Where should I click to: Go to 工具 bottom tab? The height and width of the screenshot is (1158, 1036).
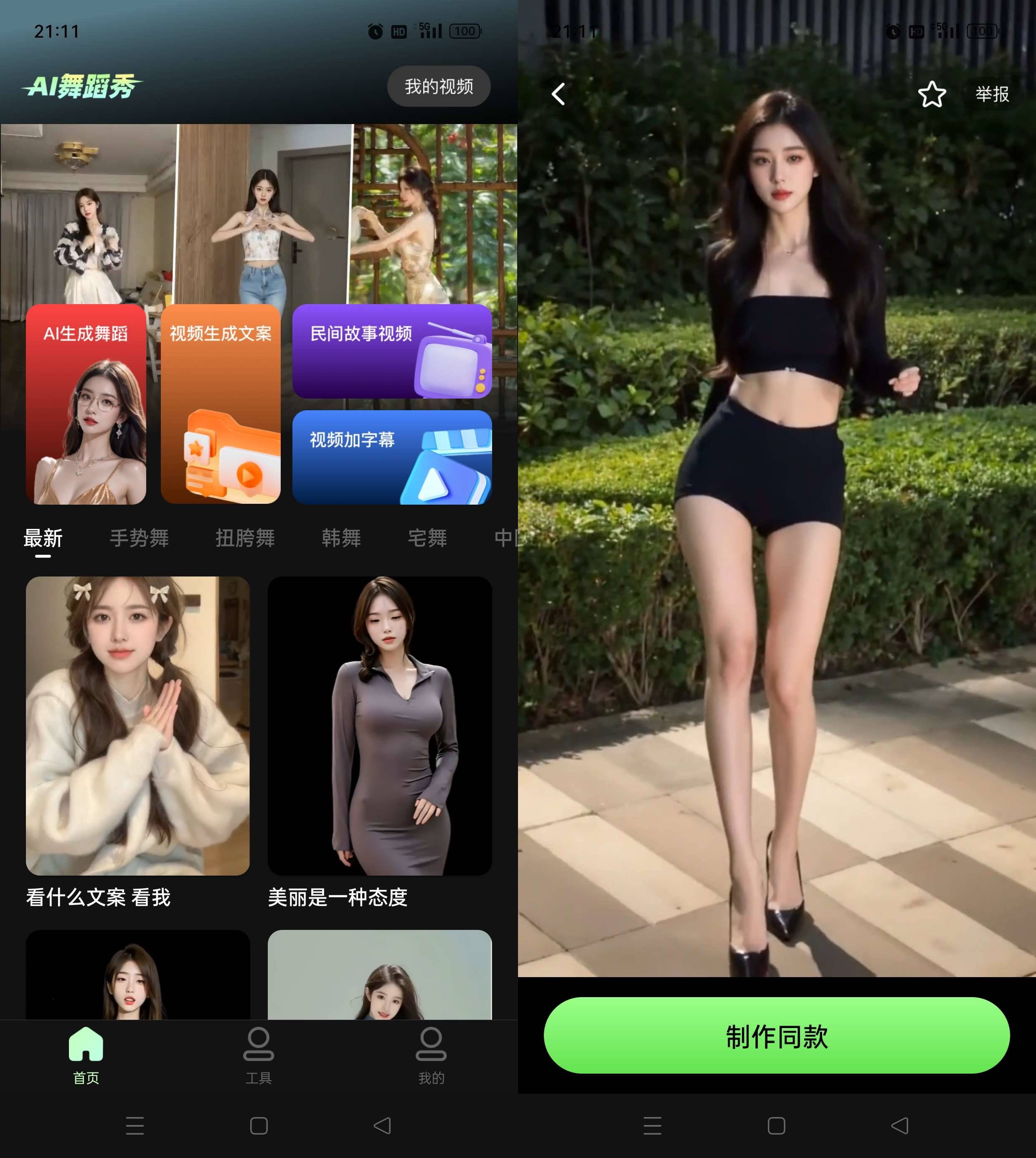pos(259,1056)
